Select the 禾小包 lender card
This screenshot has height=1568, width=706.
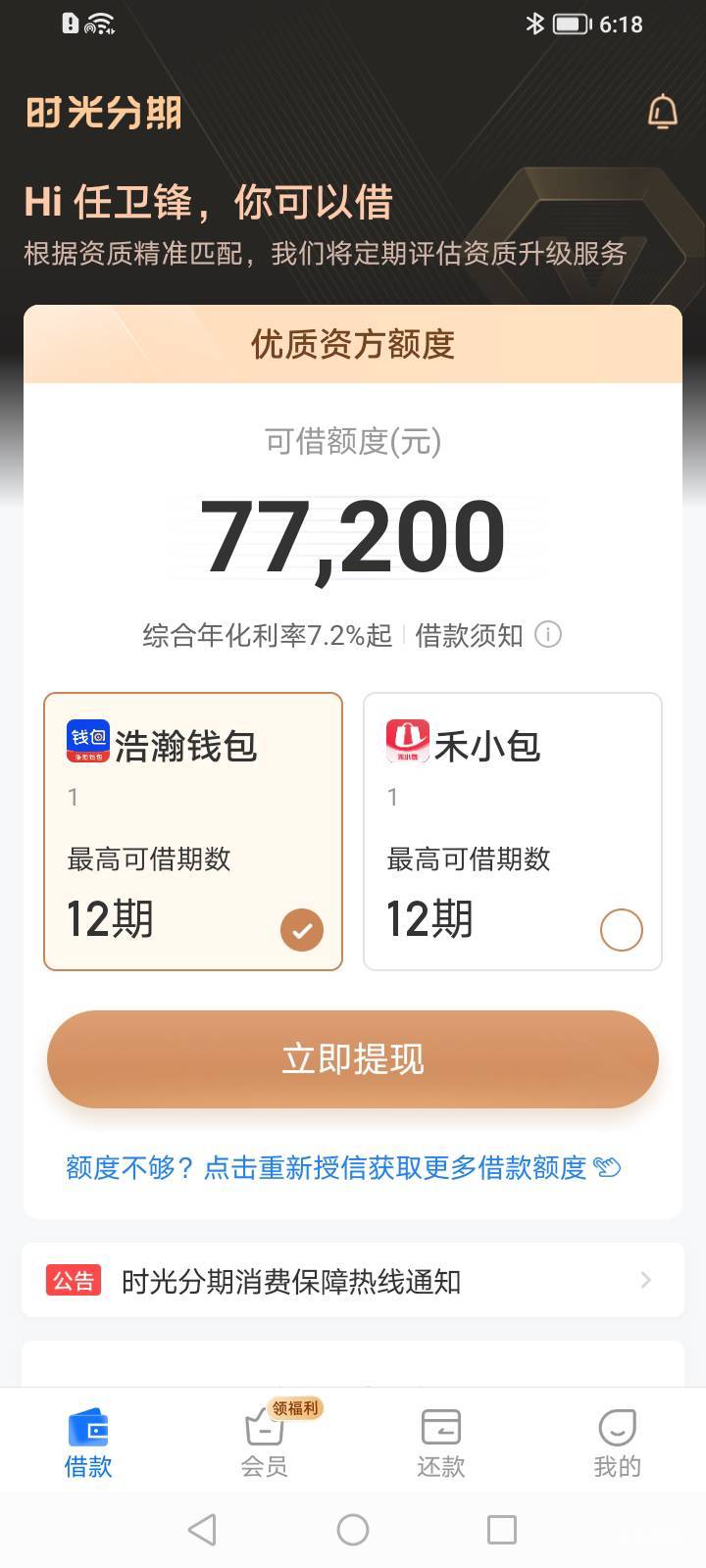[x=513, y=831]
